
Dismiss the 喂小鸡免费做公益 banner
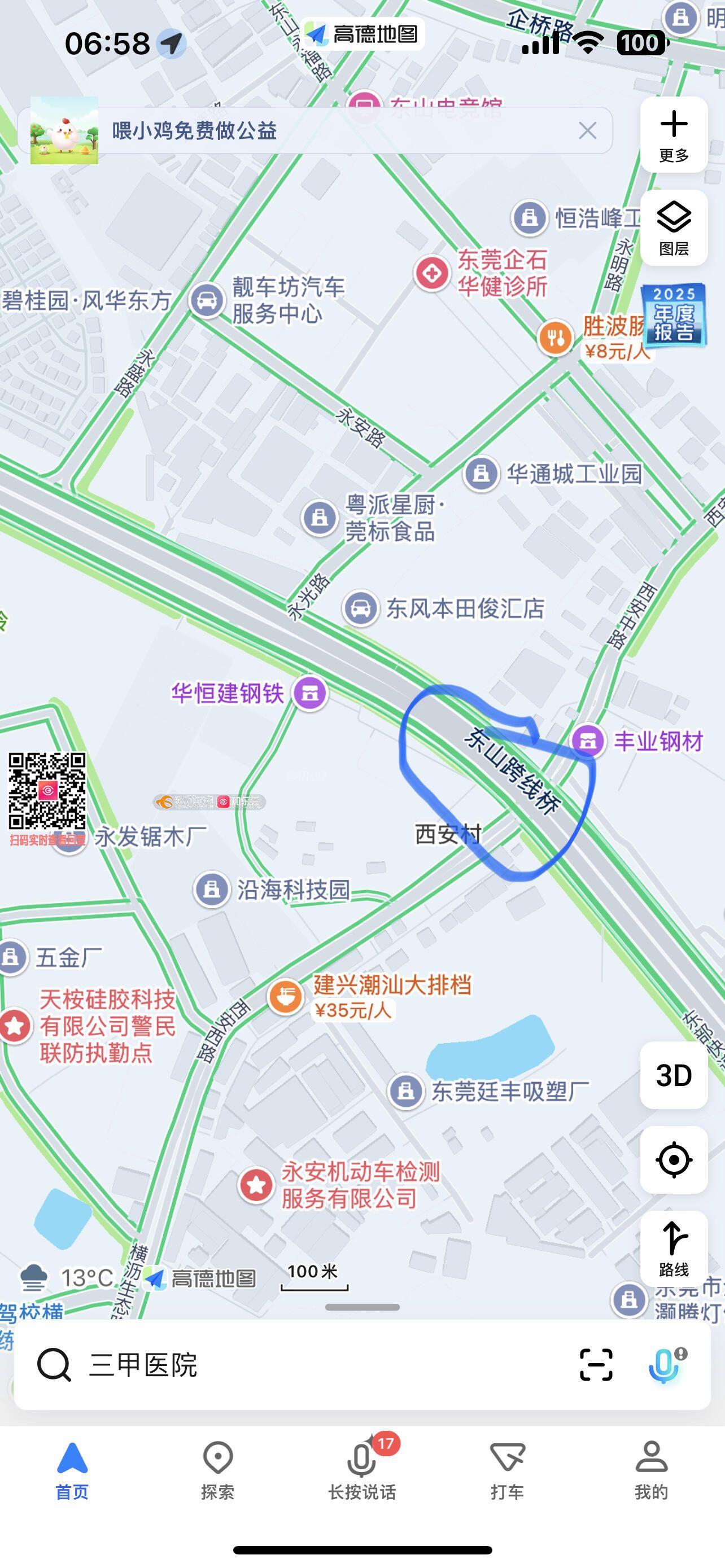tap(587, 130)
